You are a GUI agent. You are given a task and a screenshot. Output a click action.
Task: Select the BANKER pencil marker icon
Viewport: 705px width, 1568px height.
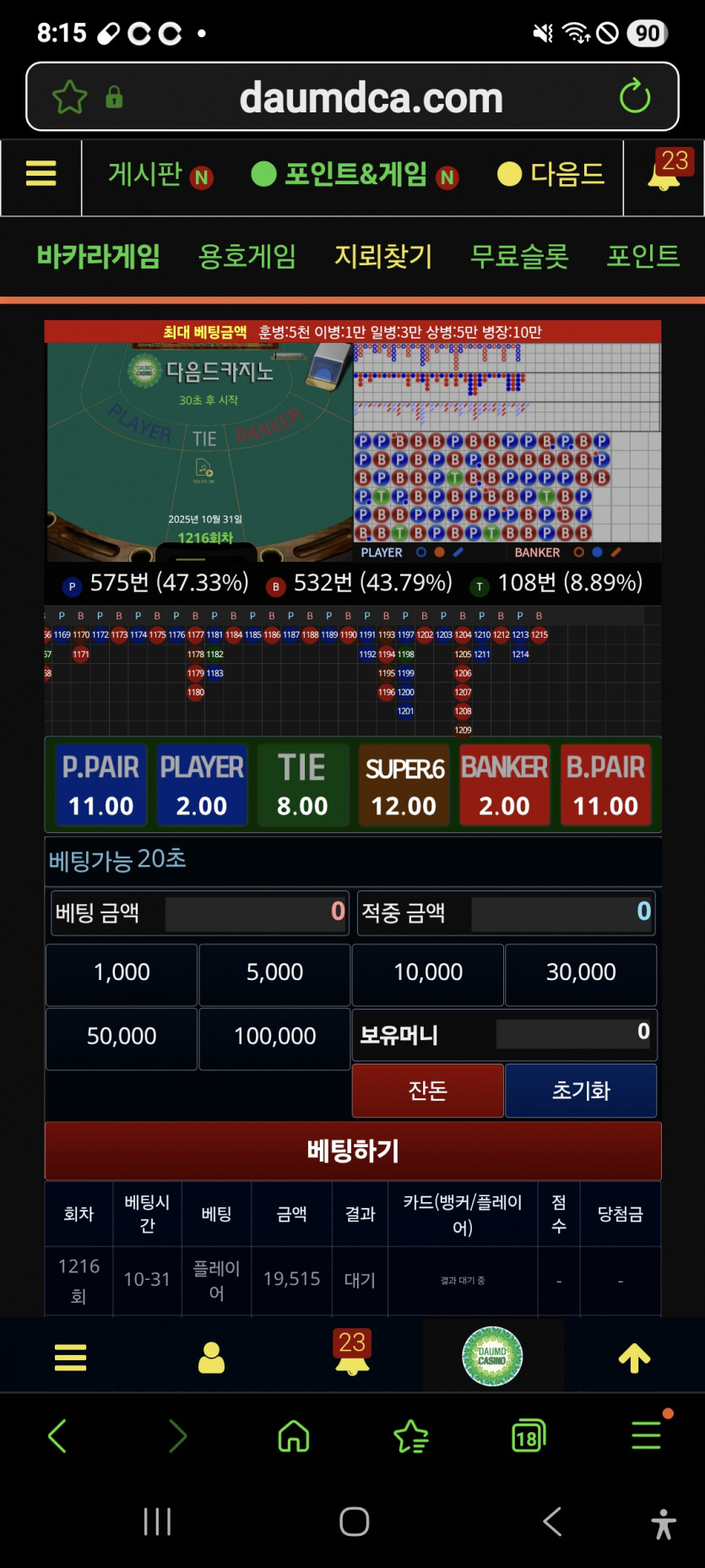point(614,553)
